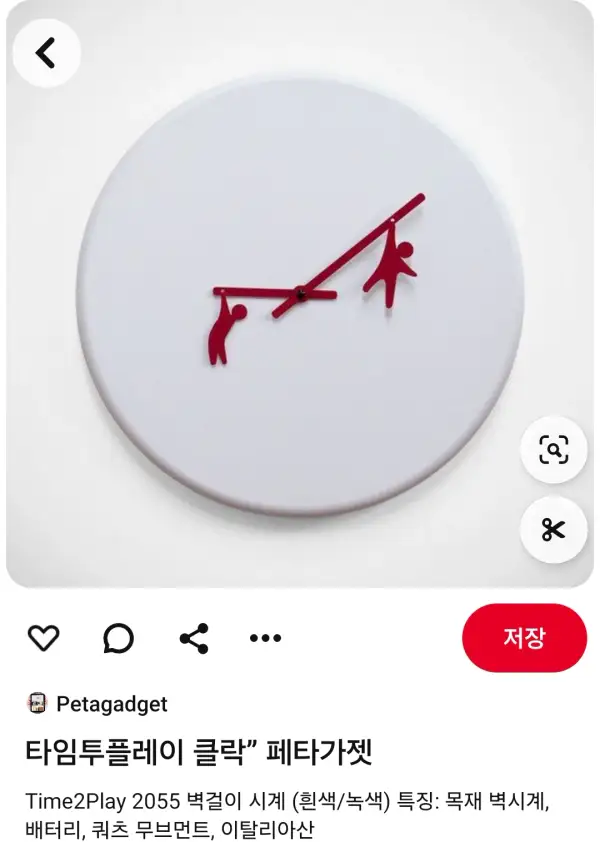This screenshot has width=600, height=842.
Task: Like this pin with the heart
Action: [43, 638]
